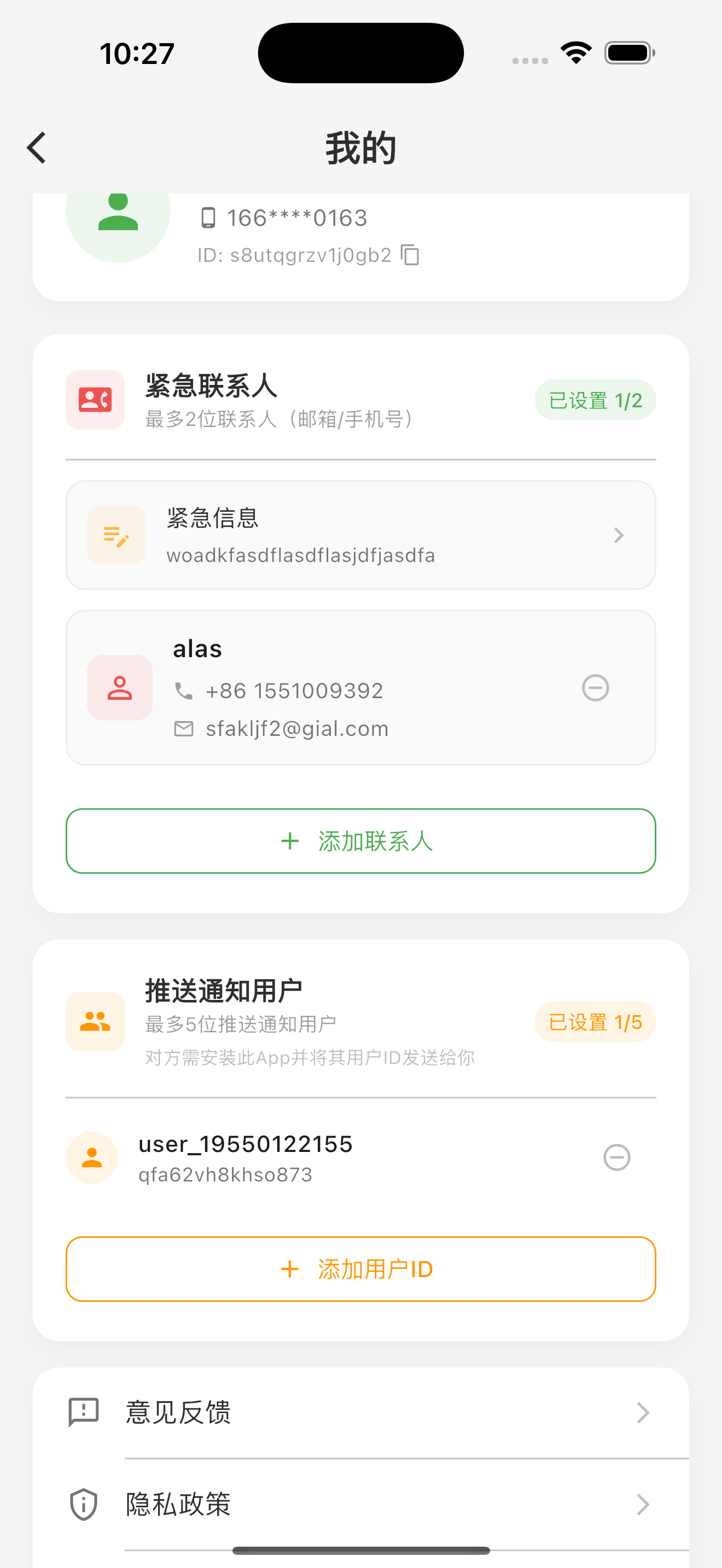
Task: Select the 我的 page title
Action: [360, 147]
